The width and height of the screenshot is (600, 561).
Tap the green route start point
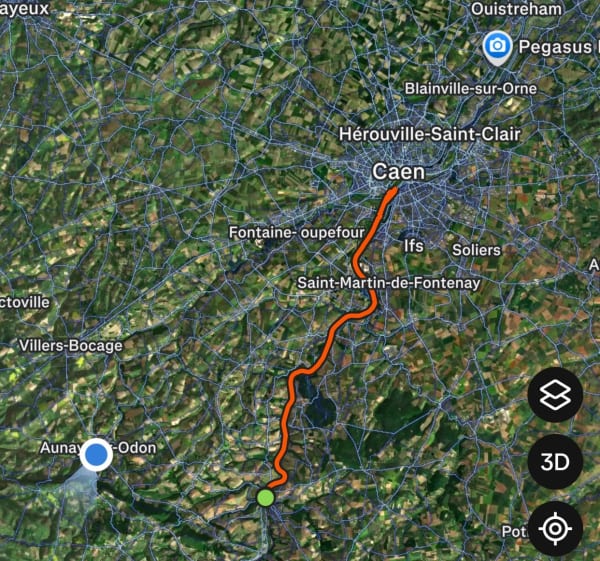[265, 497]
